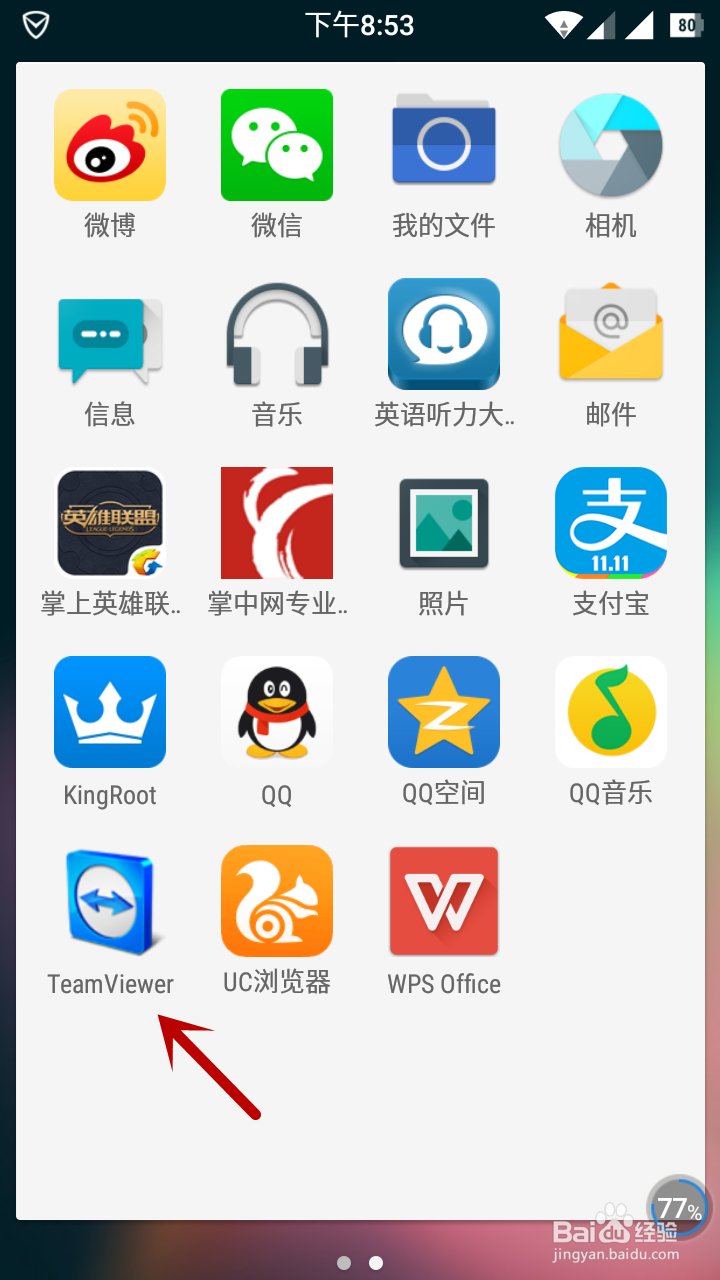Start the QQ messenger
This screenshot has width=720, height=1280.
tap(277, 712)
